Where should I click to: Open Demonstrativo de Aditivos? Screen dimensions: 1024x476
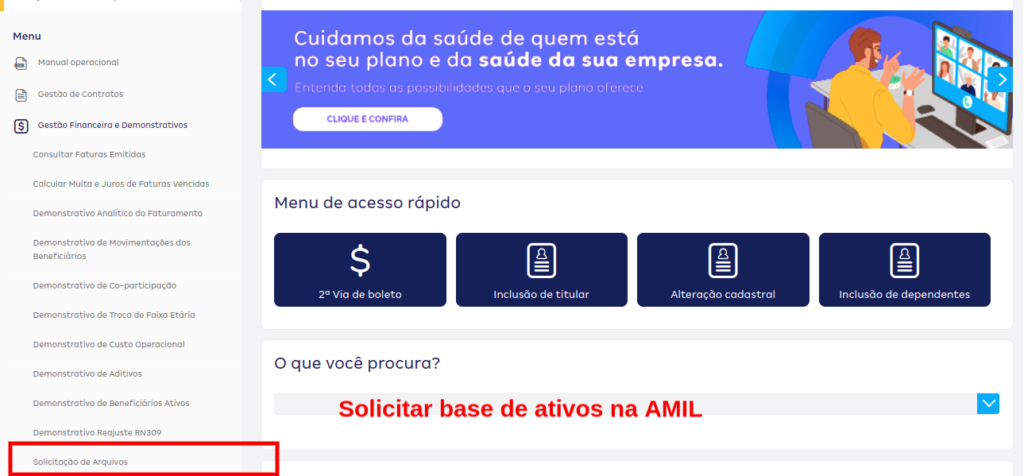pyautogui.click(x=87, y=373)
